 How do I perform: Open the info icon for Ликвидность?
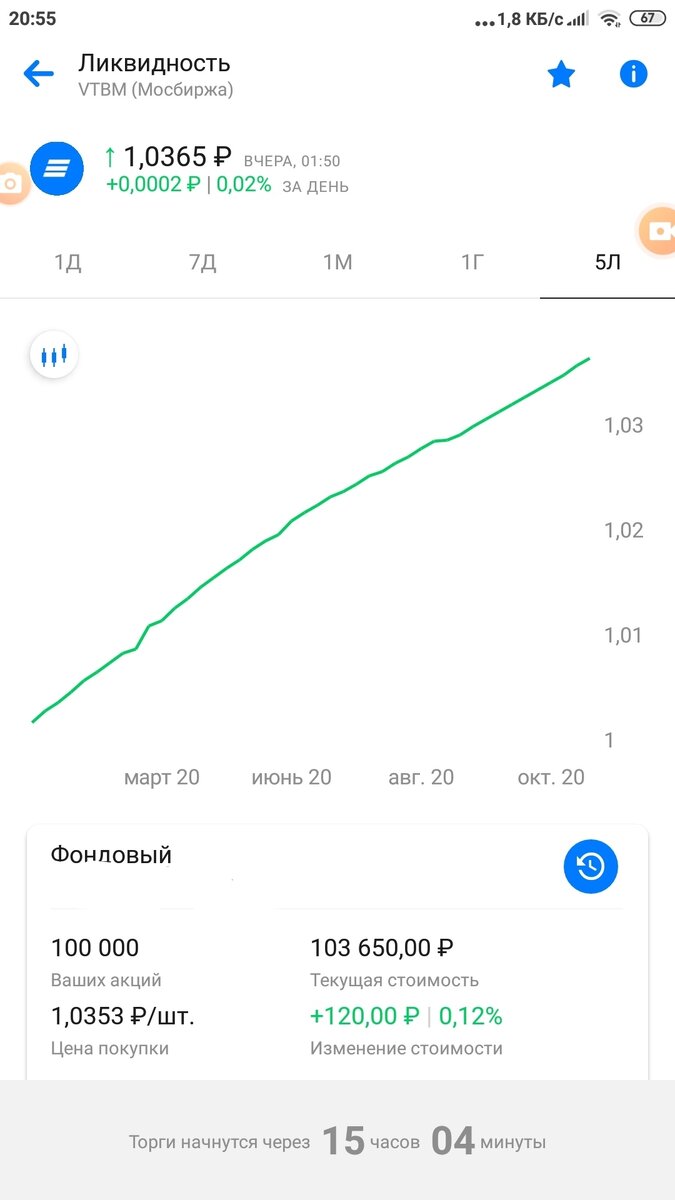(633, 74)
